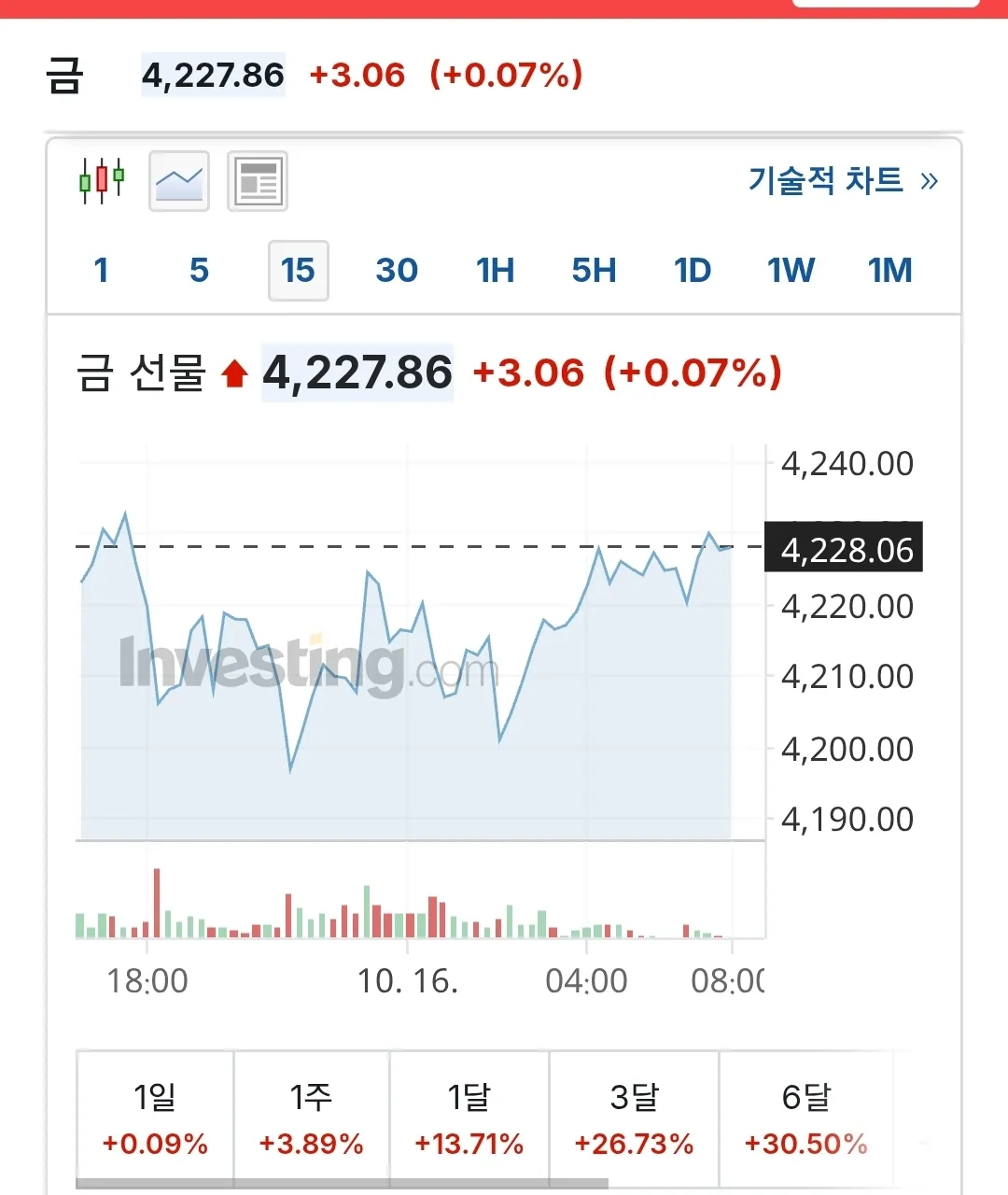The height and width of the screenshot is (1195, 1008).
Task: Switch to candlestick chart view
Action: pyautogui.click(x=102, y=180)
